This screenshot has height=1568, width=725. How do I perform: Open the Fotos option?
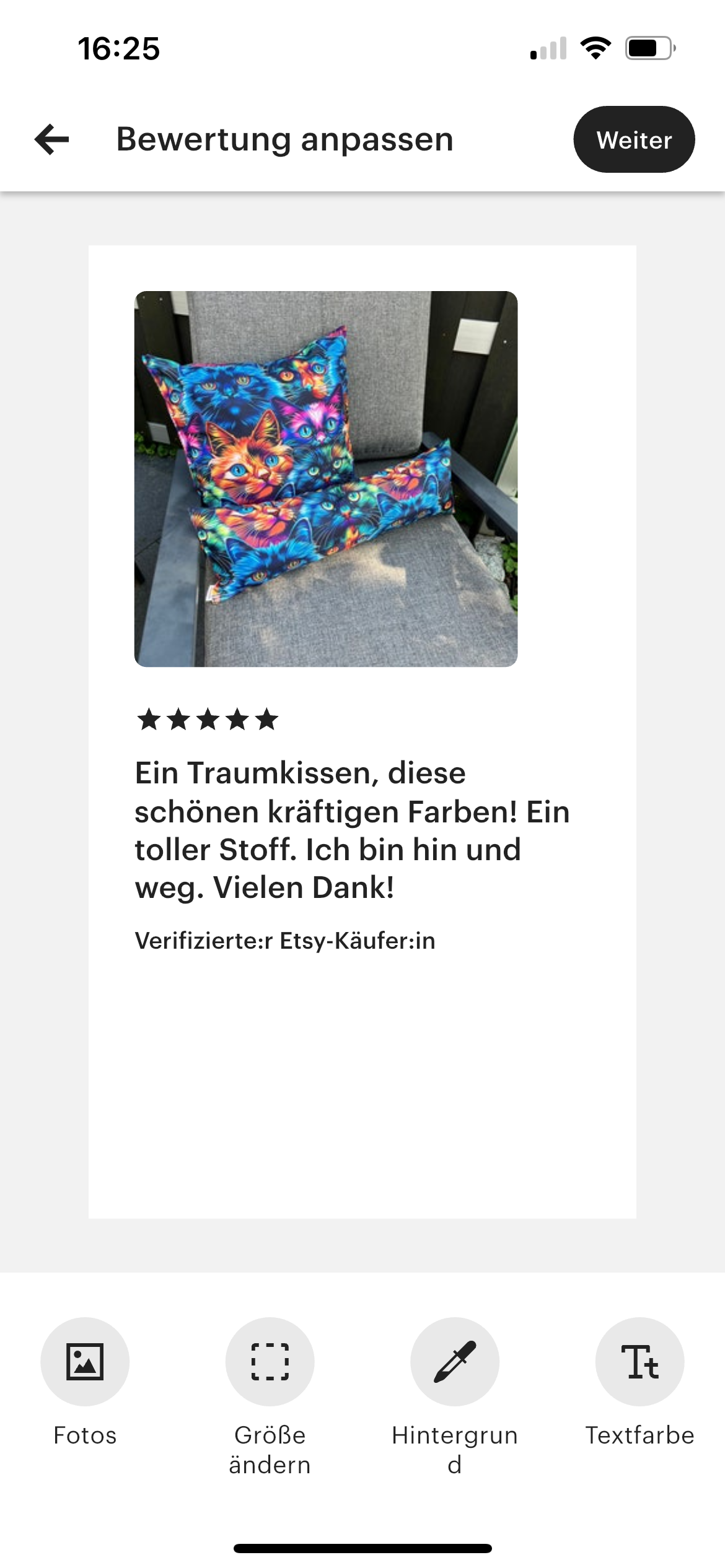click(85, 1362)
